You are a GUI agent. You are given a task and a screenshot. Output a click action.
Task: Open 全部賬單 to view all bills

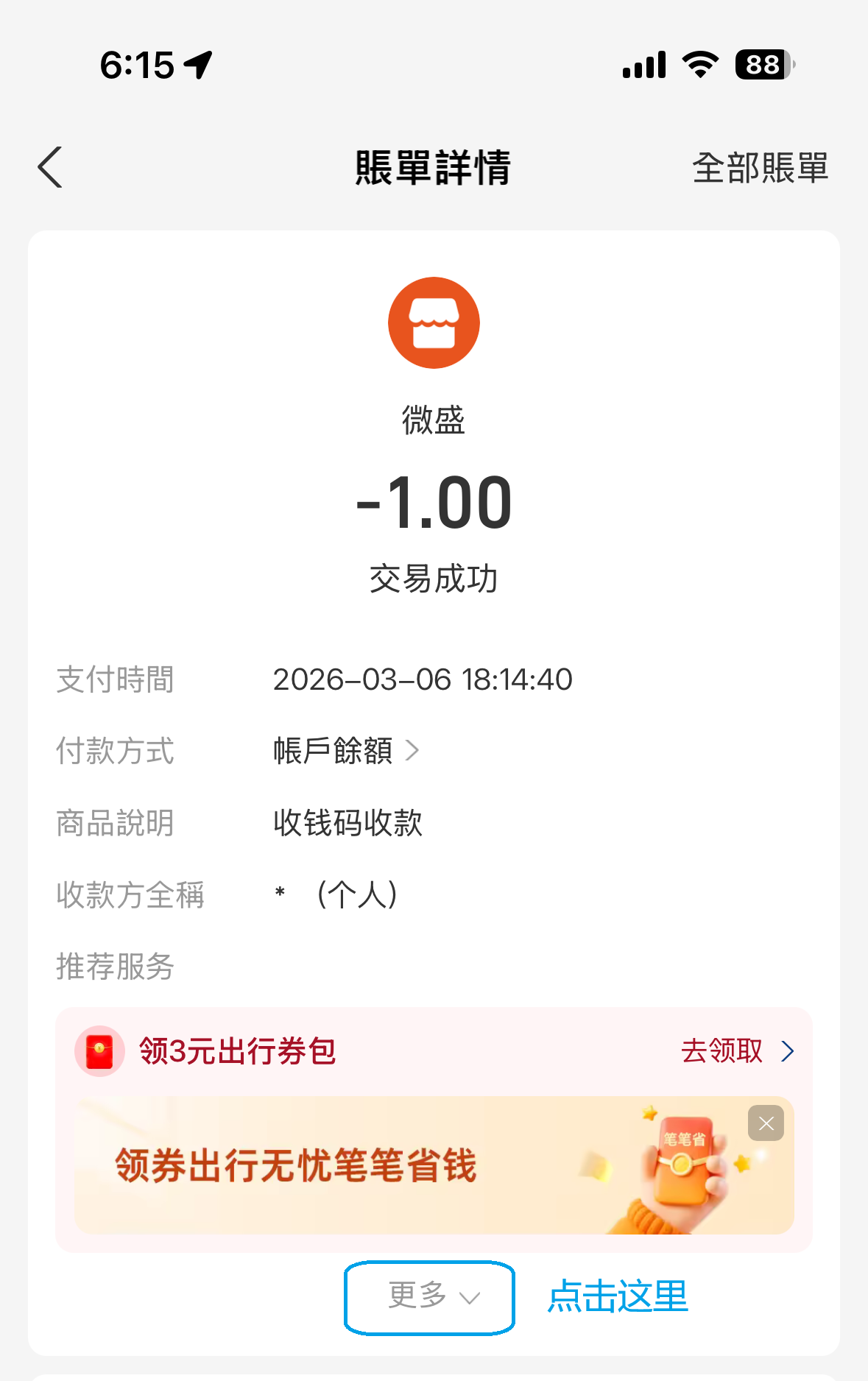click(760, 167)
